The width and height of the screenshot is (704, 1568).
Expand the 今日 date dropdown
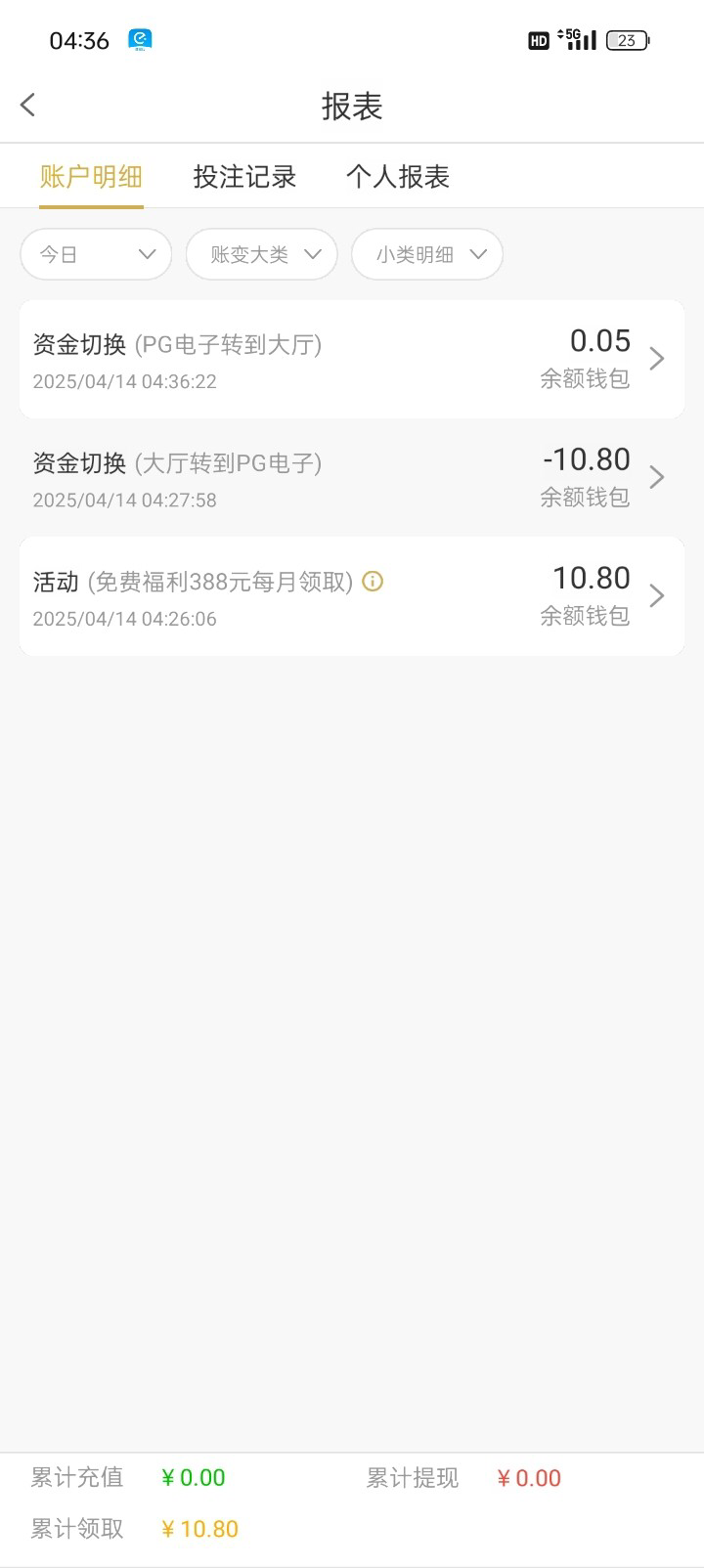click(96, 255)
